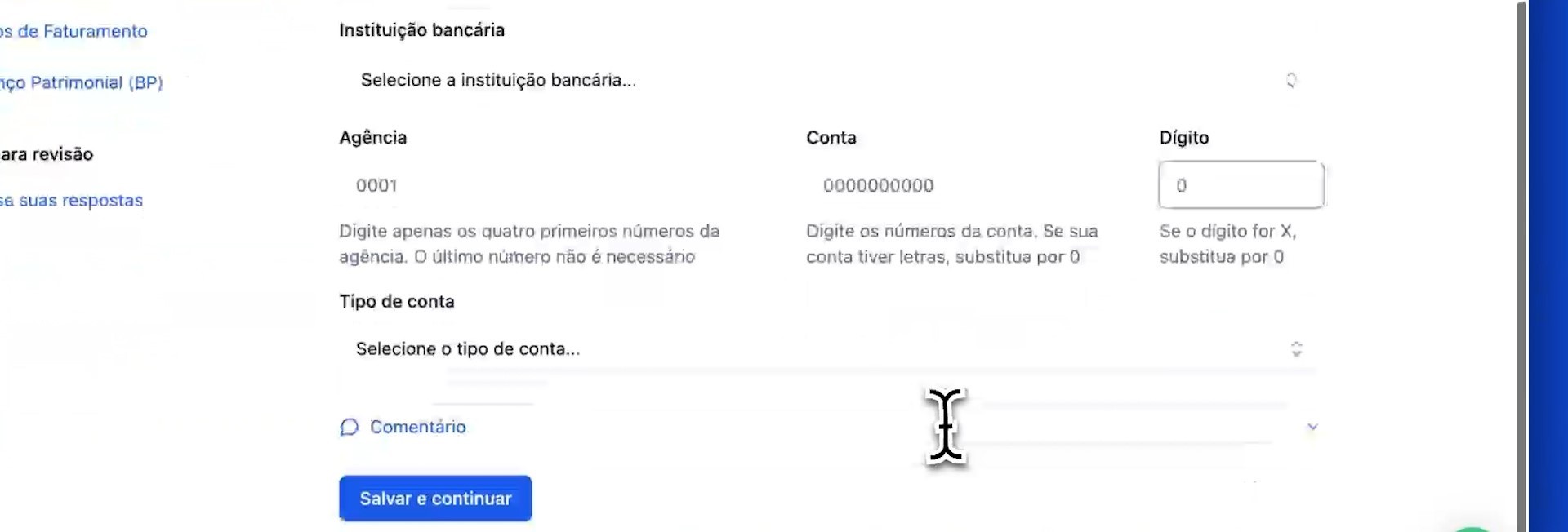Focus the Conta number field

(972, 185)
